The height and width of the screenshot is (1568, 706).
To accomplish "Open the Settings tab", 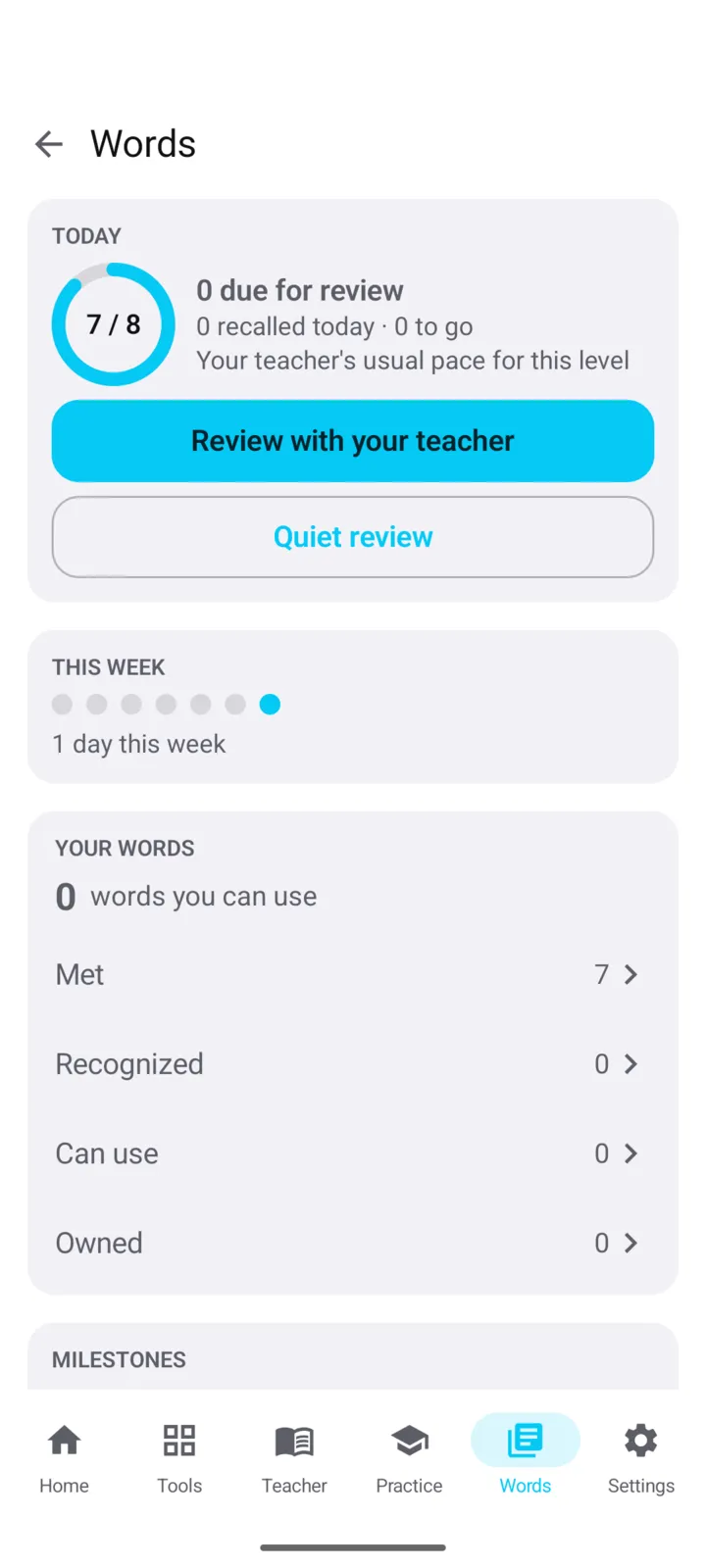I will click(x=640, y=1457).
